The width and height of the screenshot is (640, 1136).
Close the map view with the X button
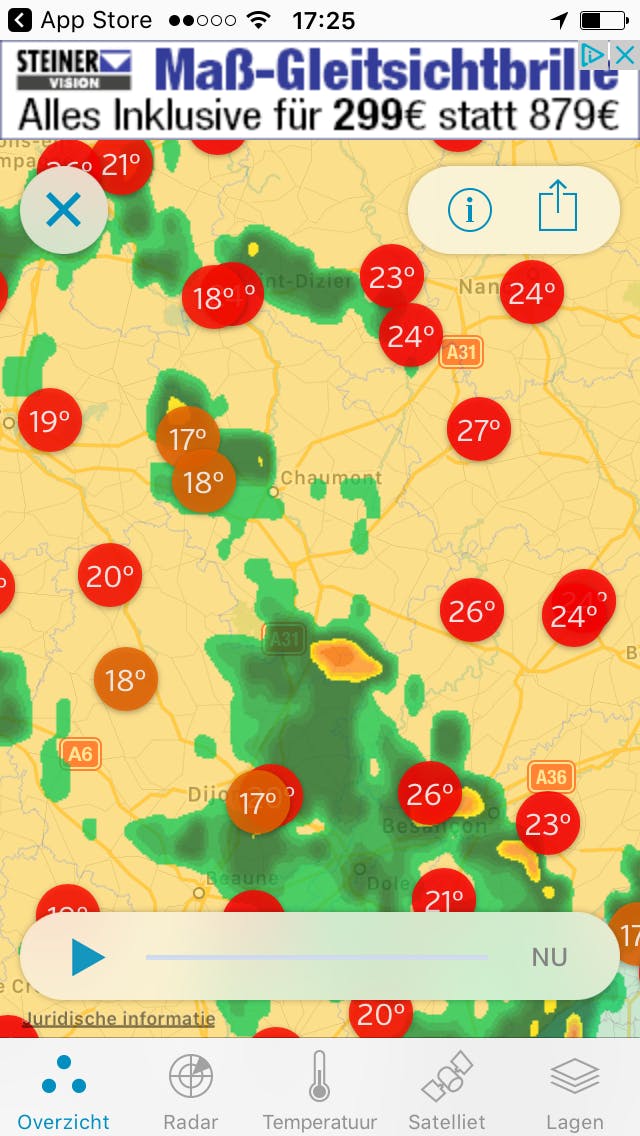click(x=64, y=210)
